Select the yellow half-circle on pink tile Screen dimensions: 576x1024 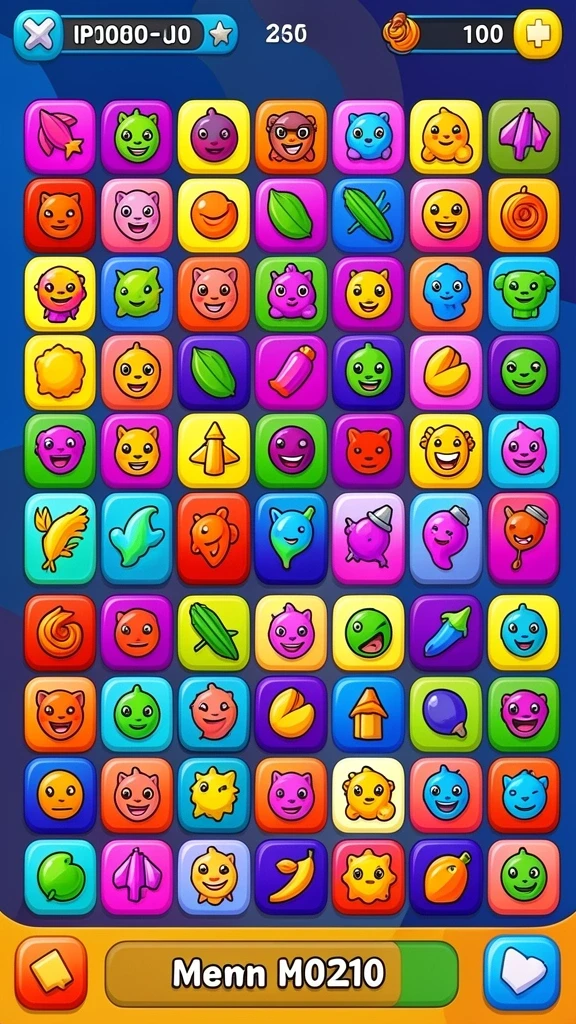pos(445,372)
